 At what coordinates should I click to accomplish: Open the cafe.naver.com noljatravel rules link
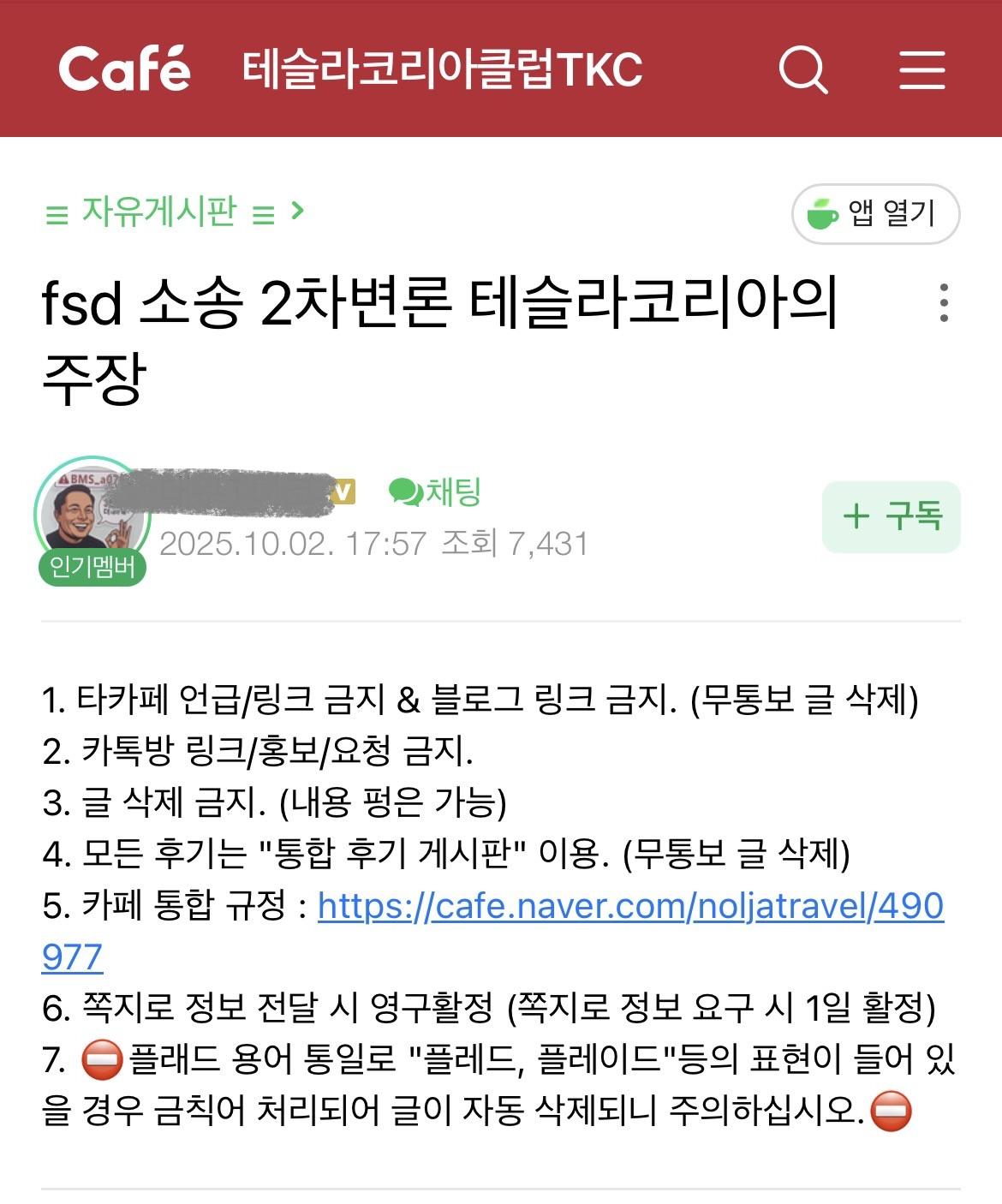coord(630,906)
